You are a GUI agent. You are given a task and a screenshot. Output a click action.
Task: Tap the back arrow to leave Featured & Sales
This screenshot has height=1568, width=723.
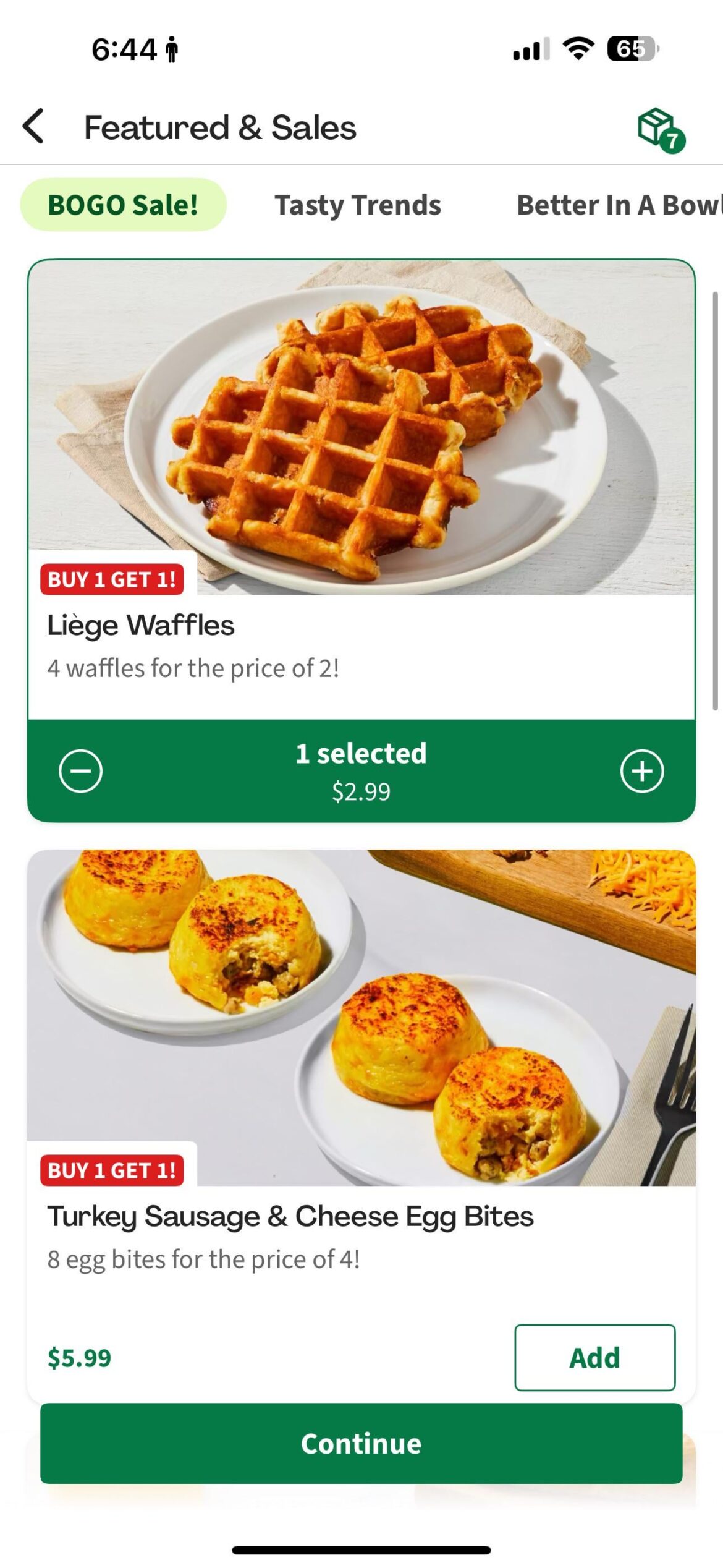point(34,126)
